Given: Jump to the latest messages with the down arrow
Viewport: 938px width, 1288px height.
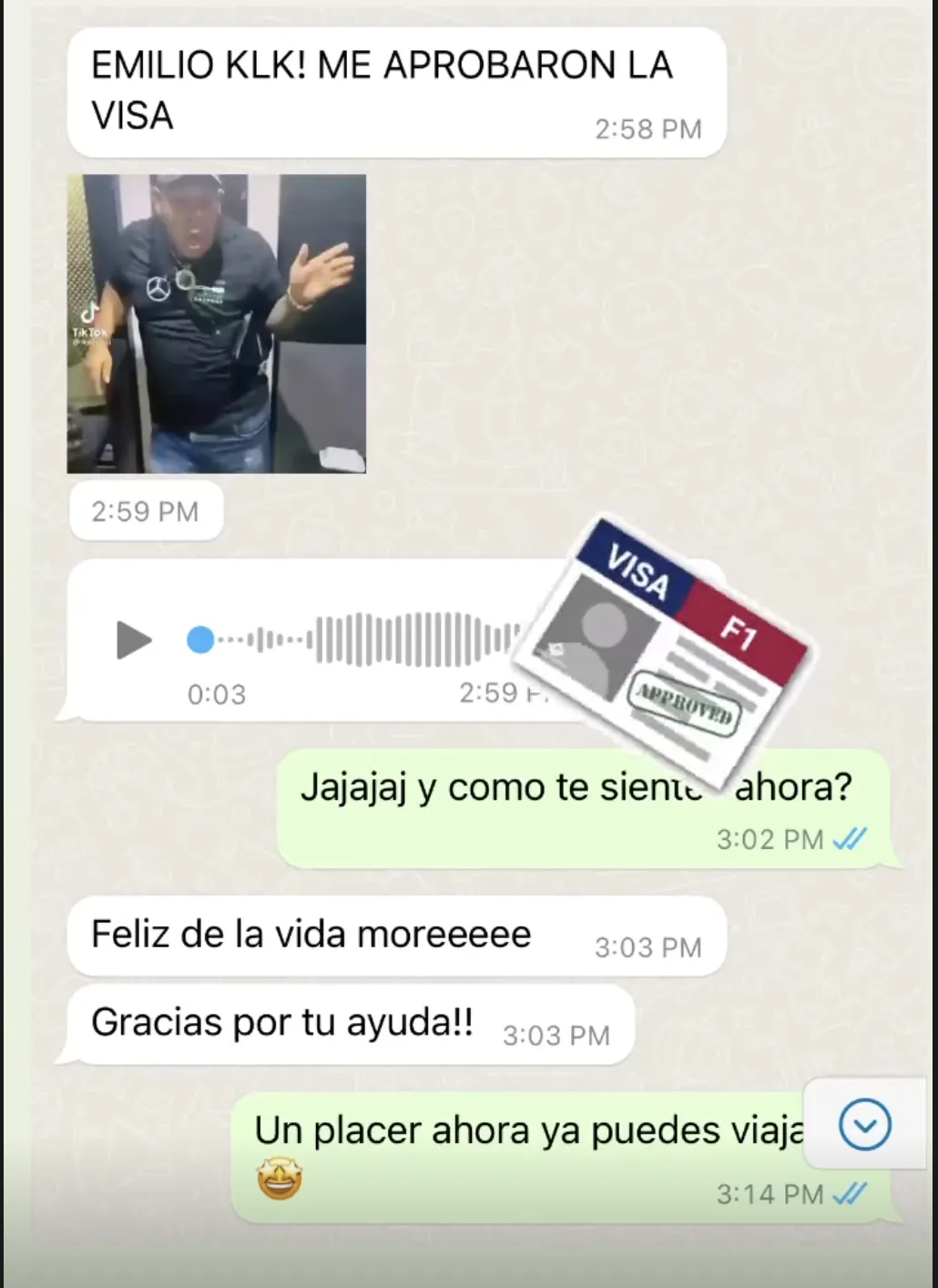Looking at the screenshot, I should (x=864, y=1124).
